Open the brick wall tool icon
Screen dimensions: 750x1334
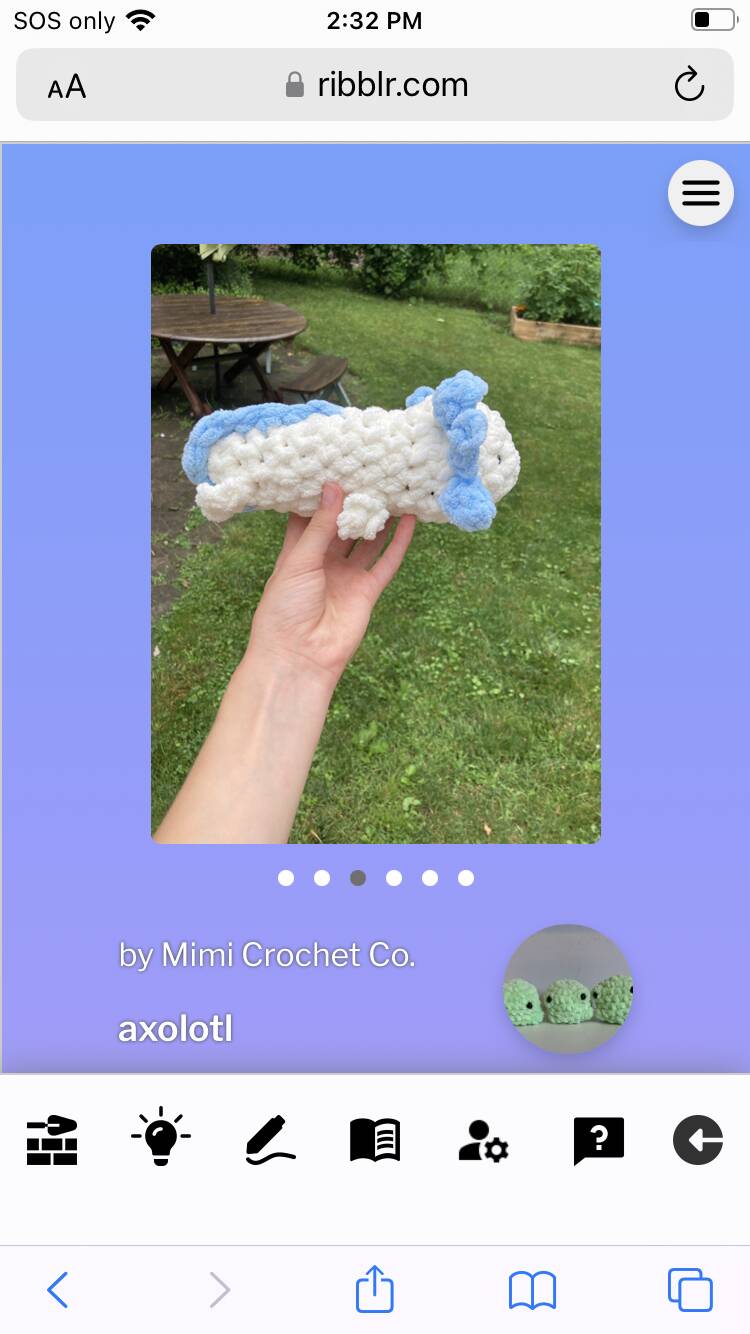click(x=52, y=1139)
